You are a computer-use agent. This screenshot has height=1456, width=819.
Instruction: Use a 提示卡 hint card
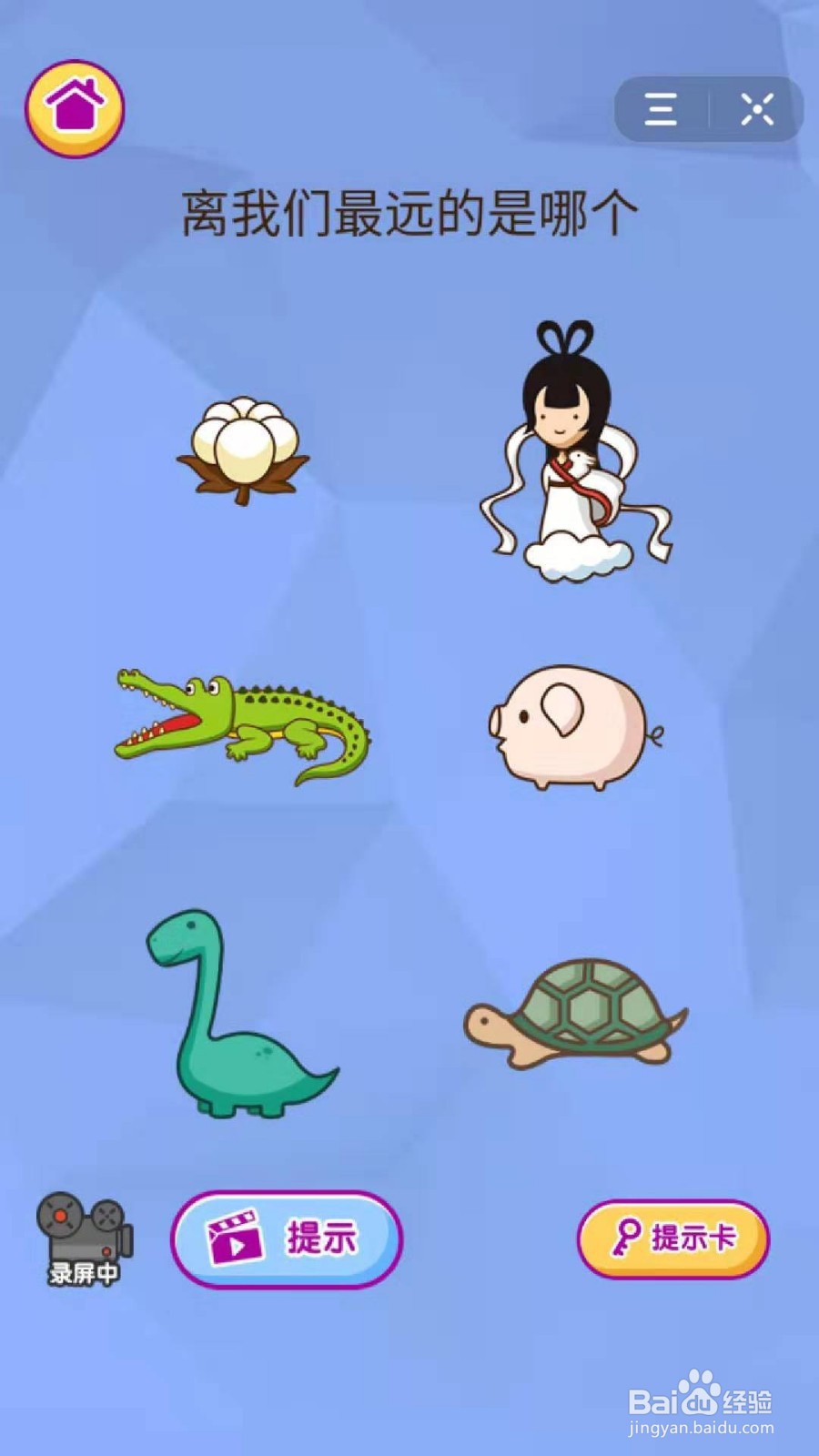(x=672, y=1239)
